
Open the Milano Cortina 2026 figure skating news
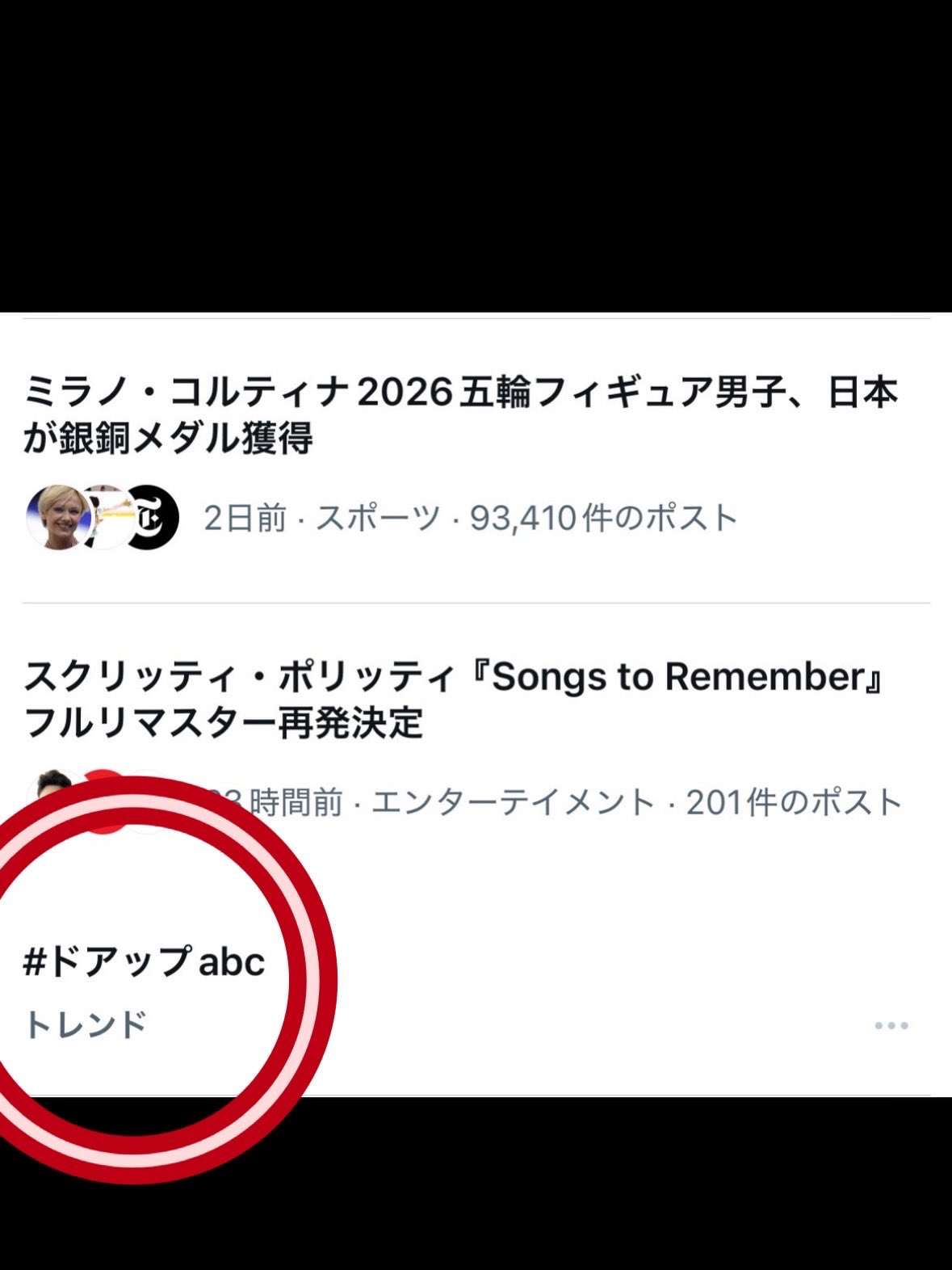pyautogui.click(x=460, y=415)
